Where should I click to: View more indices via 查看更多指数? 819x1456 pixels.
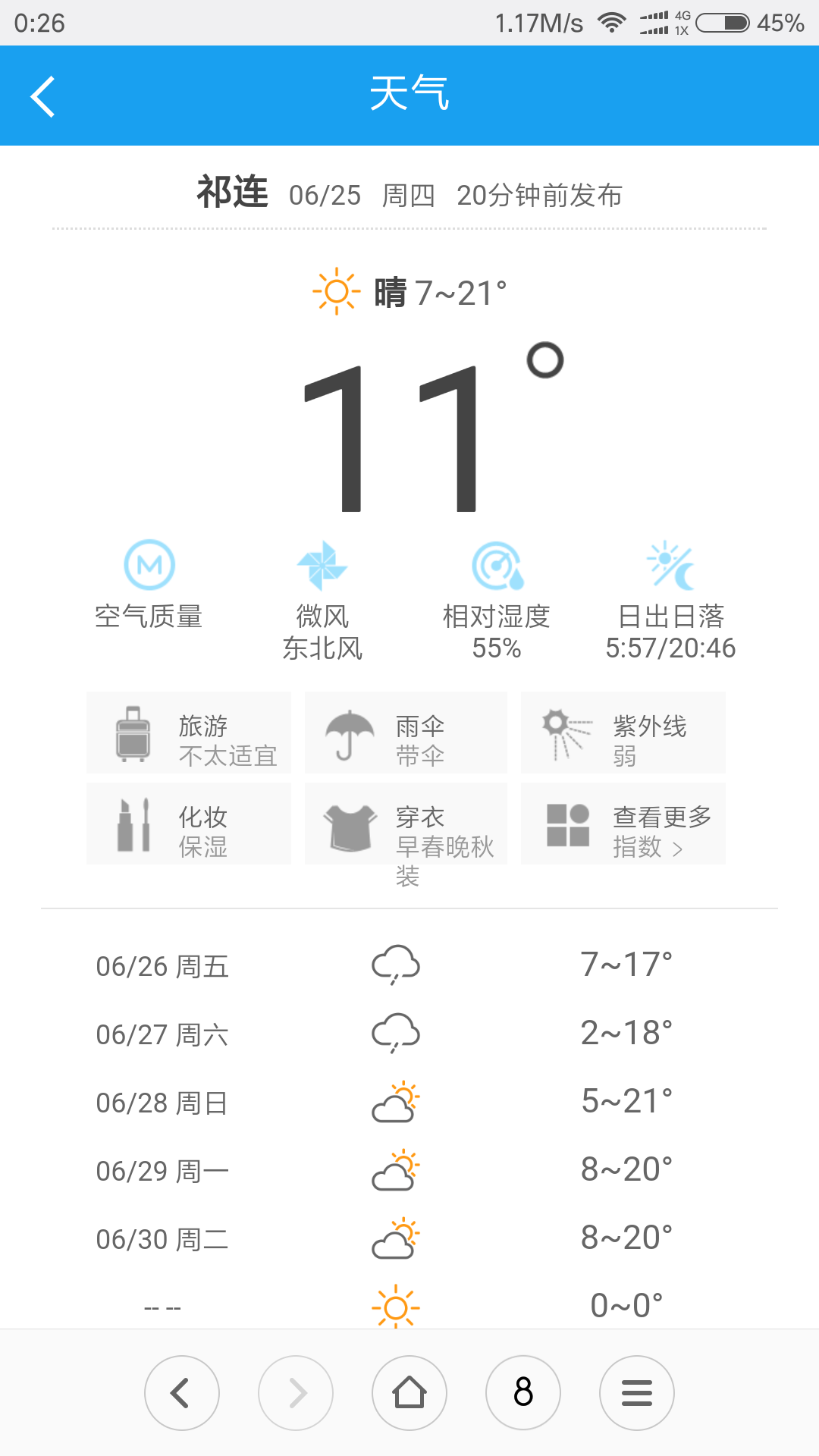[623, 824]
